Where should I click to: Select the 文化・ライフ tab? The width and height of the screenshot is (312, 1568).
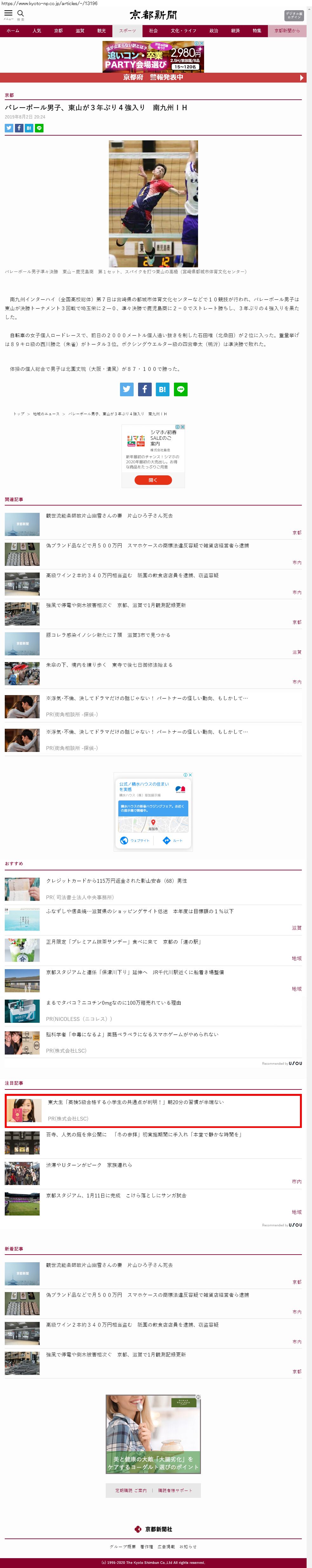pyautogui.click(x=183, y=30)
